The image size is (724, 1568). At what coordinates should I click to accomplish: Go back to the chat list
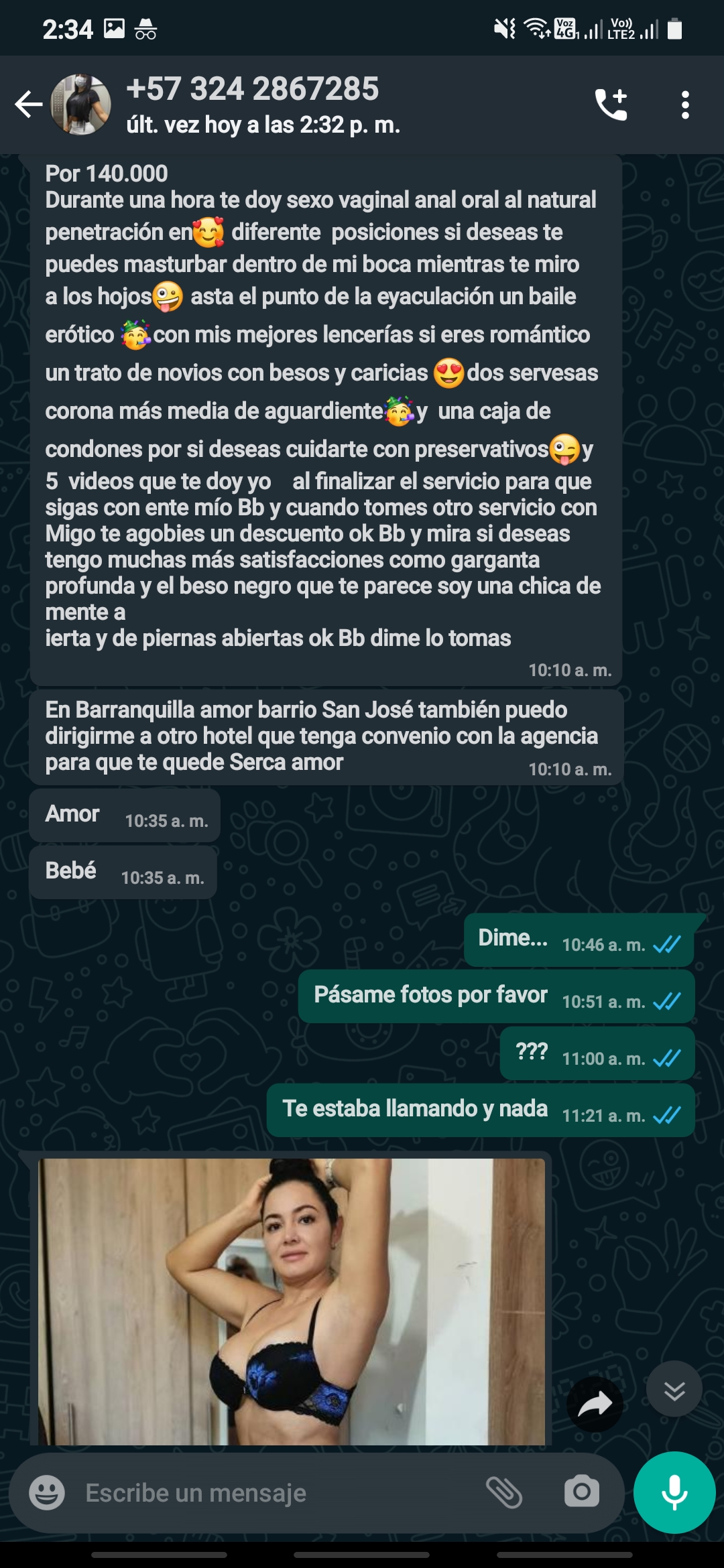click(28, 105)
